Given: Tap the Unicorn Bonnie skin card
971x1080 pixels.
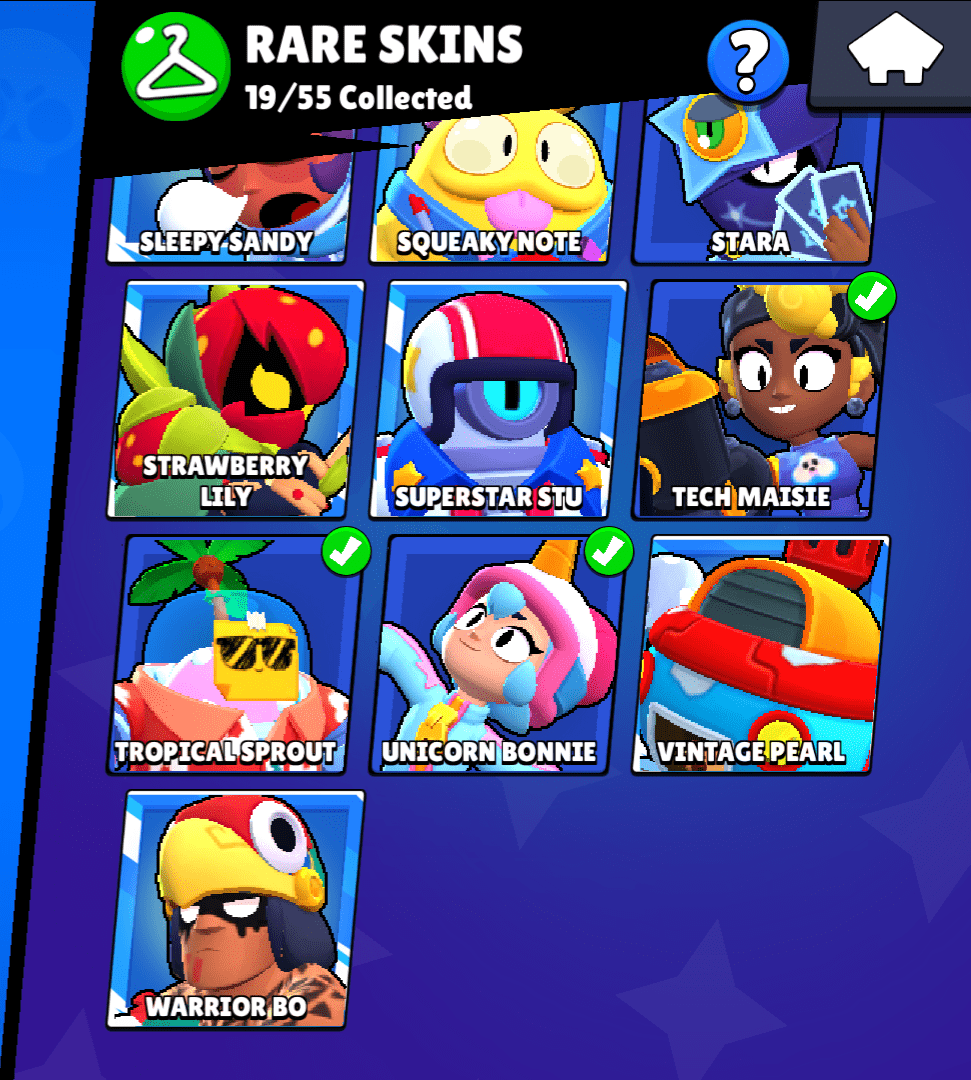Looking at the screenshot, I should click(497, 655).
